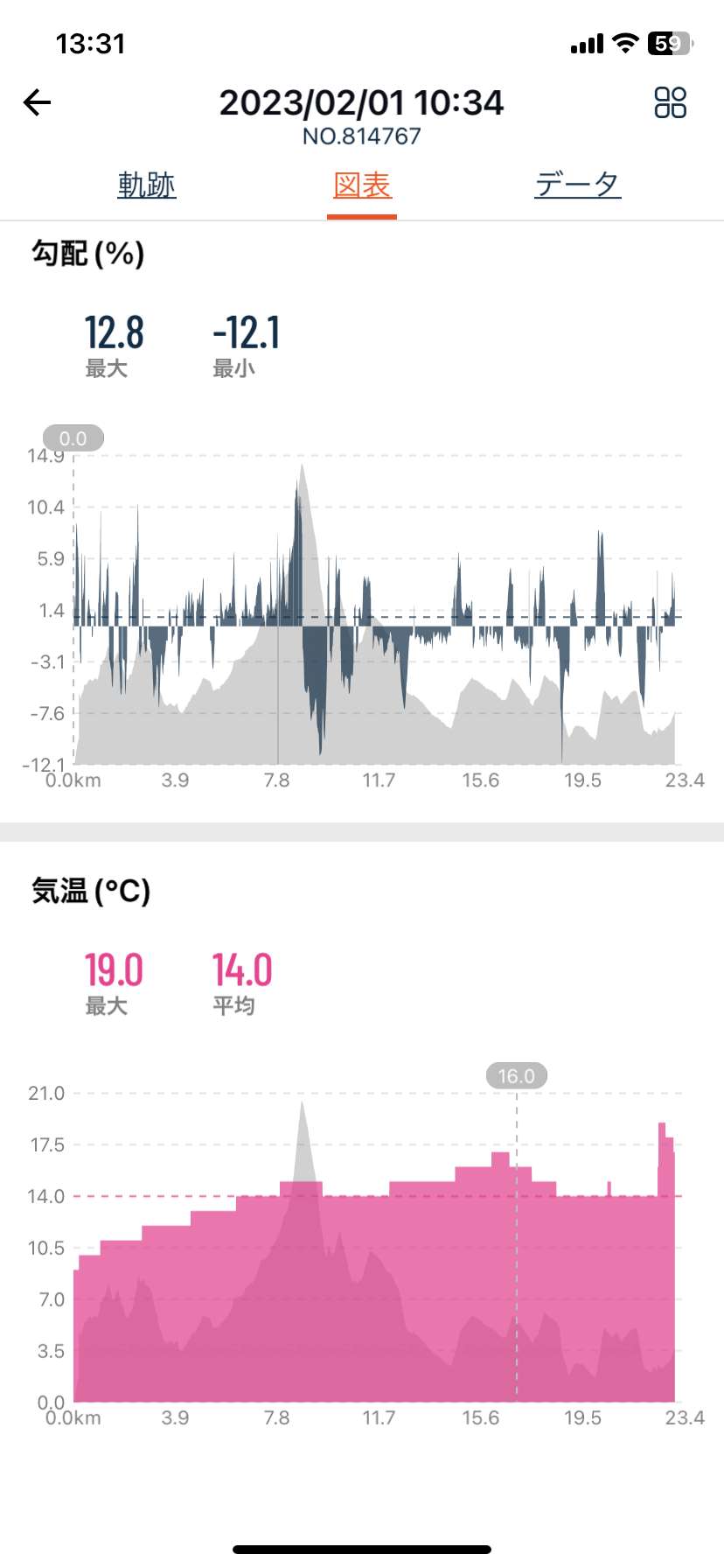
Task: Switch to the 軌跡 tab
Action: (x=147, y=185)
